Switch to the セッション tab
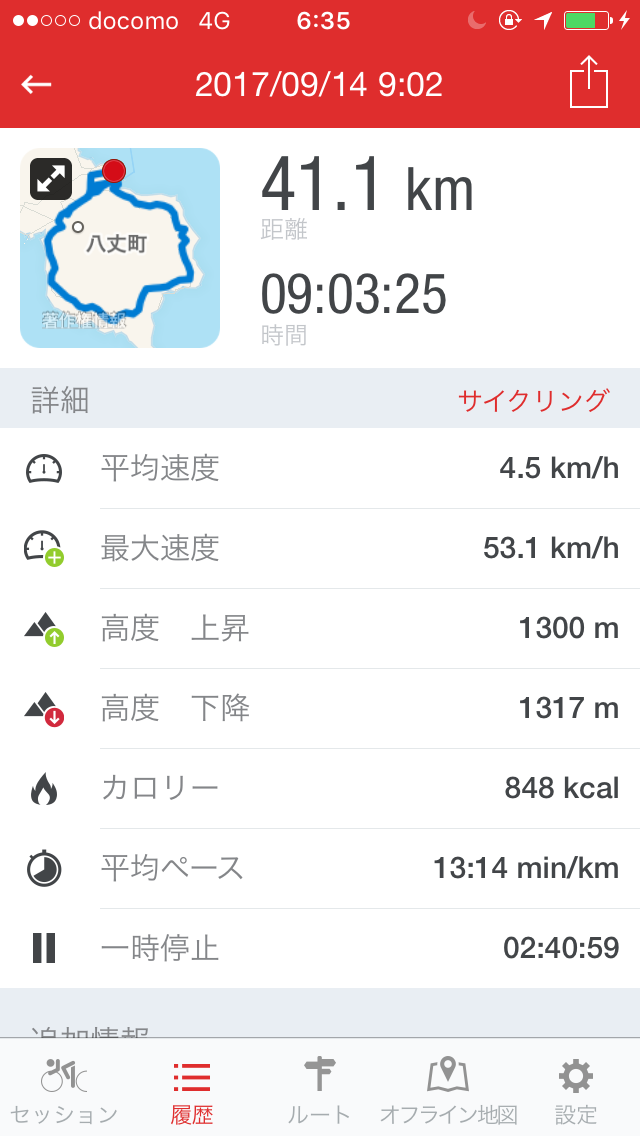This screenshot has width=640, height=1136. (x=64, y=1090)
